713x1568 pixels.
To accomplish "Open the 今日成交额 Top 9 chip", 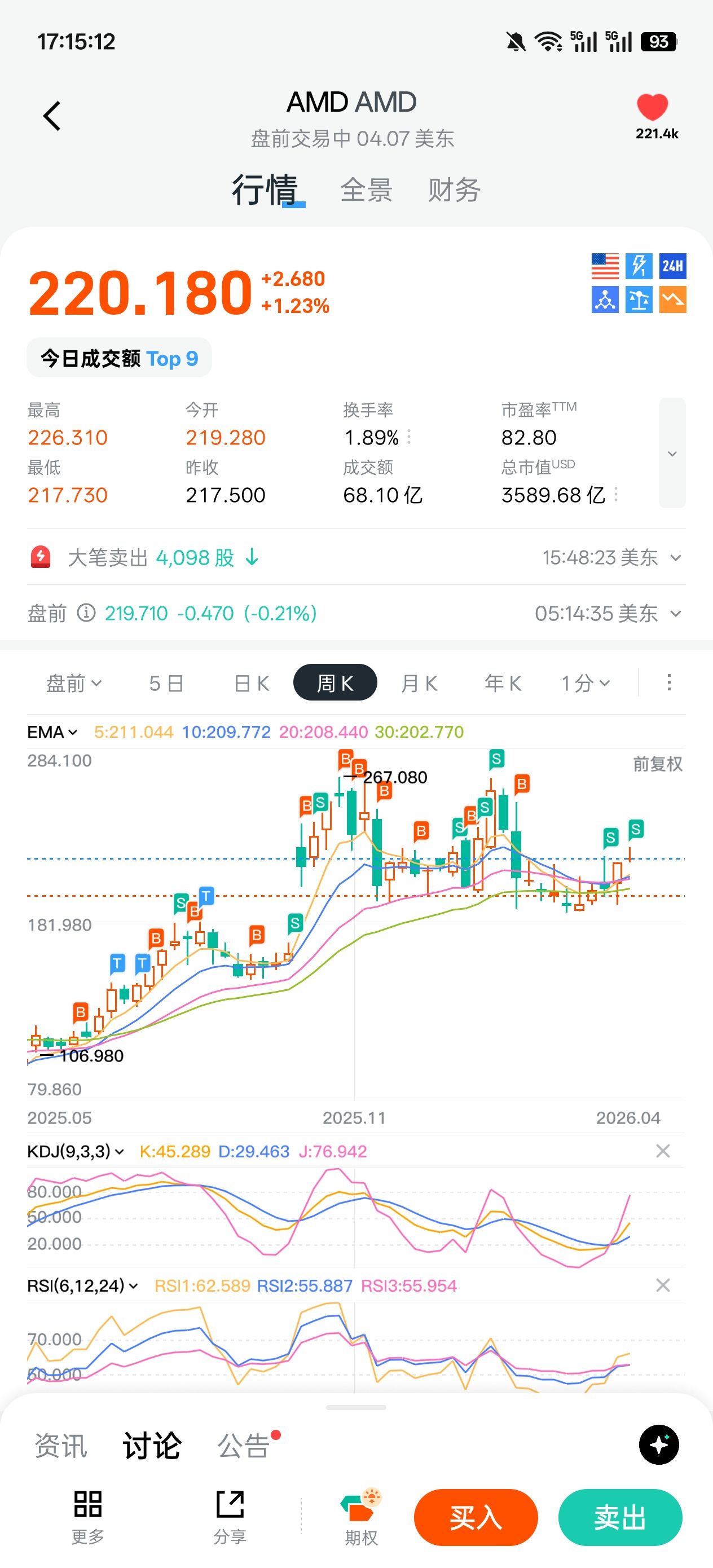I will 120,359.
